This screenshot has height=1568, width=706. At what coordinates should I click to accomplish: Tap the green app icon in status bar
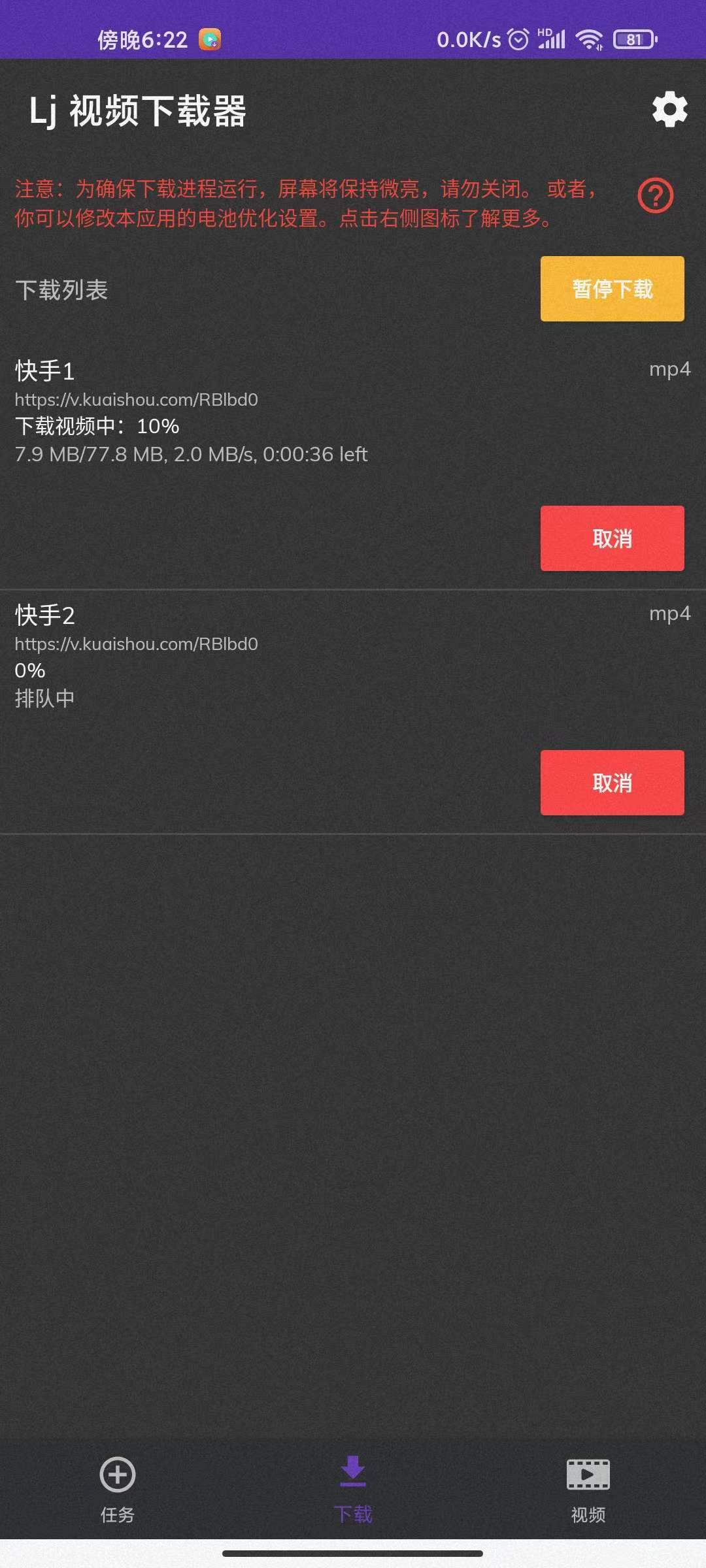[210, 39]
